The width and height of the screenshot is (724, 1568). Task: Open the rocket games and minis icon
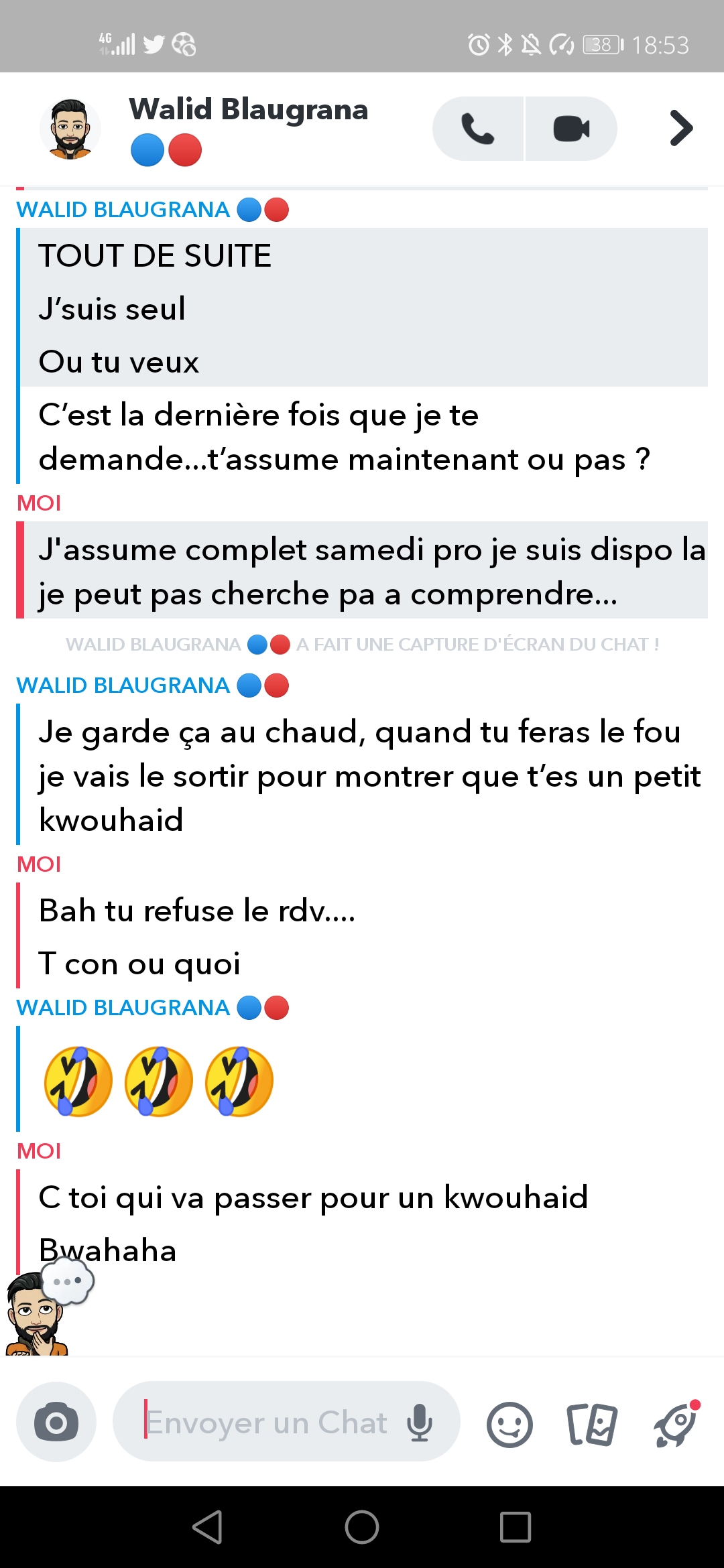coord(676,1424)
